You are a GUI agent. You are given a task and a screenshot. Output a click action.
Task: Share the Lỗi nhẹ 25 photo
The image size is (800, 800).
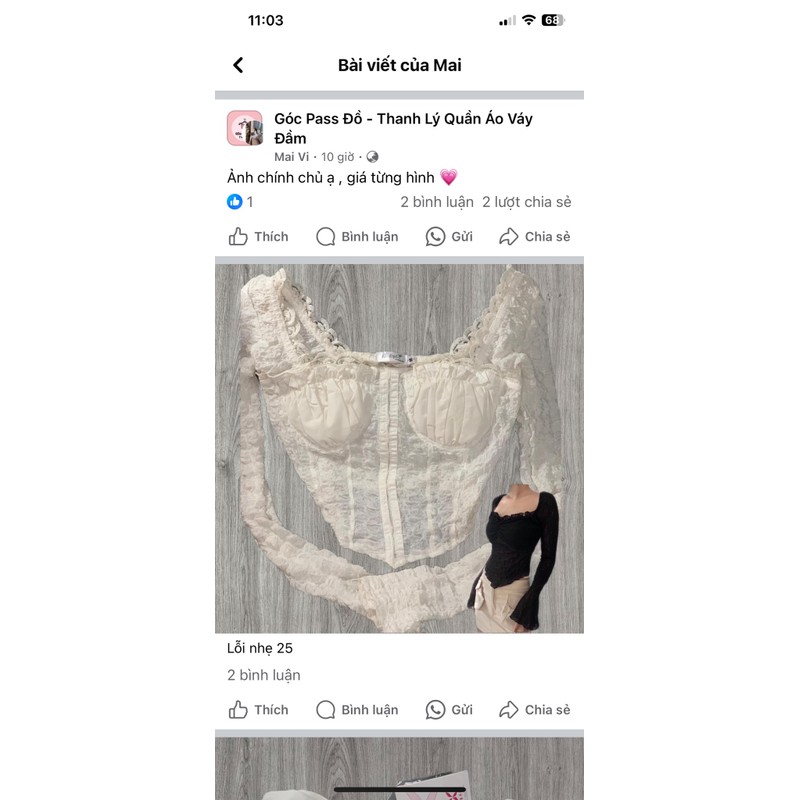(535, 710)
